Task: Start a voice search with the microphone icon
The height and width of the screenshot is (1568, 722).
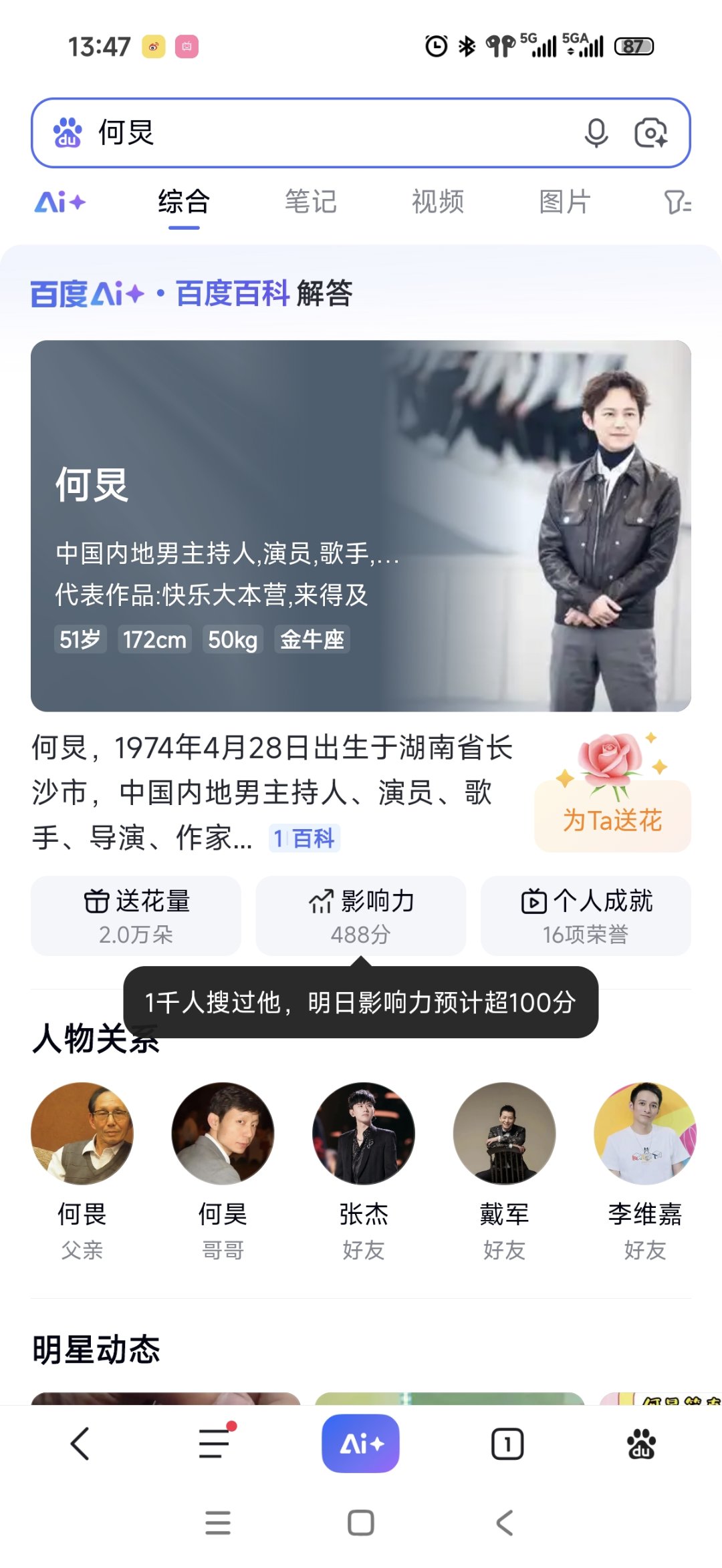Action: pyautogui.click(x=595, y=132)
